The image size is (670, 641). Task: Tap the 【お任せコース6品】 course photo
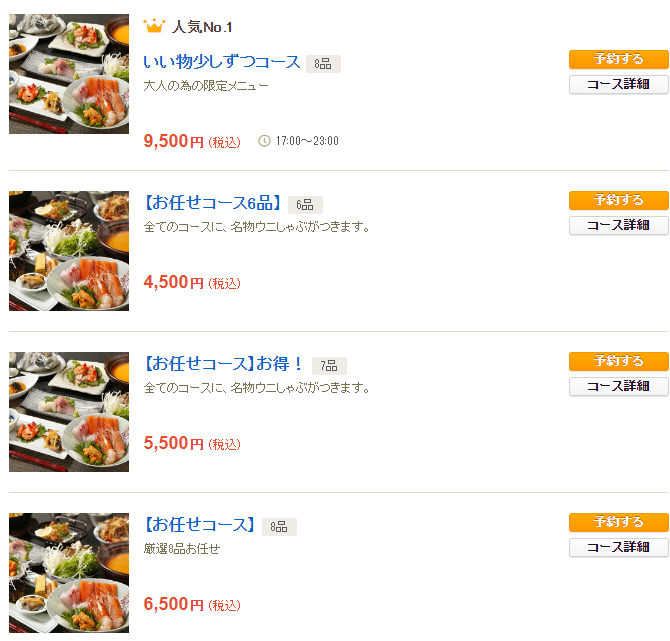click(69, 251)
